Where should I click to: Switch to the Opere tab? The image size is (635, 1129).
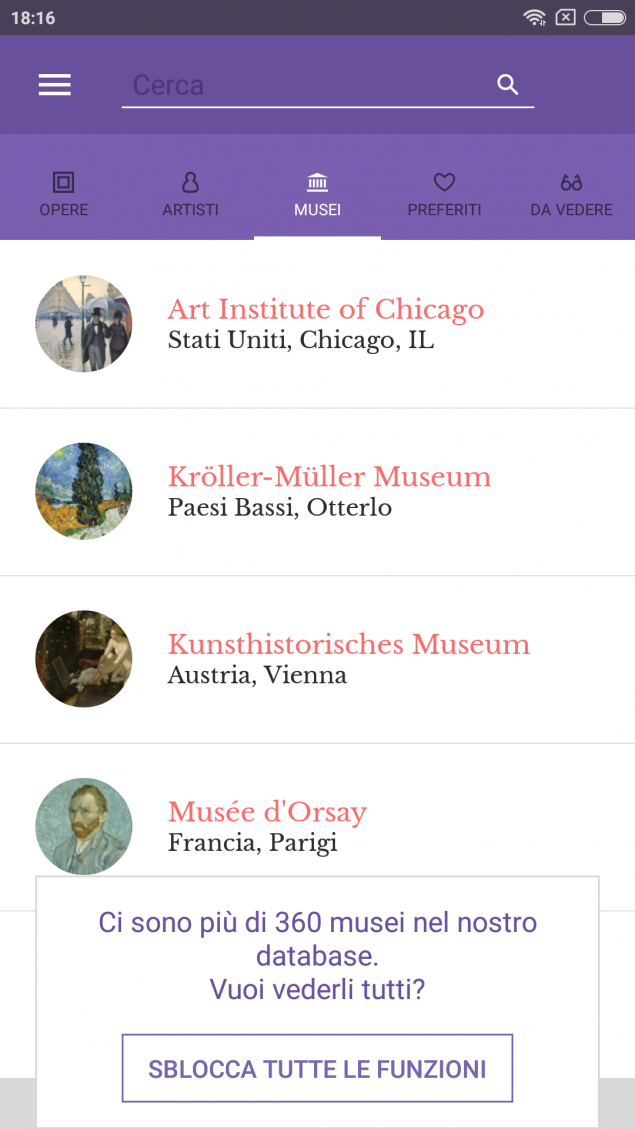(63, 194)
